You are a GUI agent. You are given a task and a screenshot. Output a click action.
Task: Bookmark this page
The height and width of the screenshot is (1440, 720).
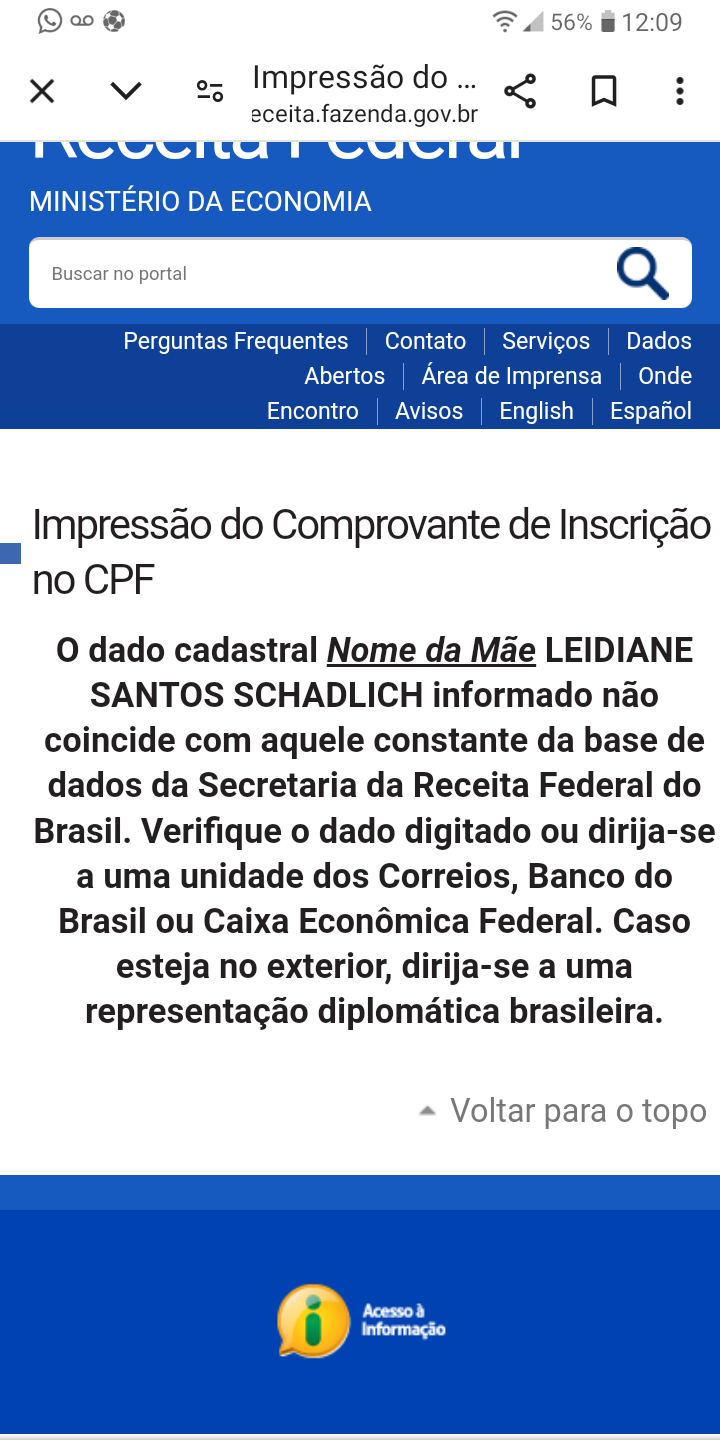tap(603, 92)
